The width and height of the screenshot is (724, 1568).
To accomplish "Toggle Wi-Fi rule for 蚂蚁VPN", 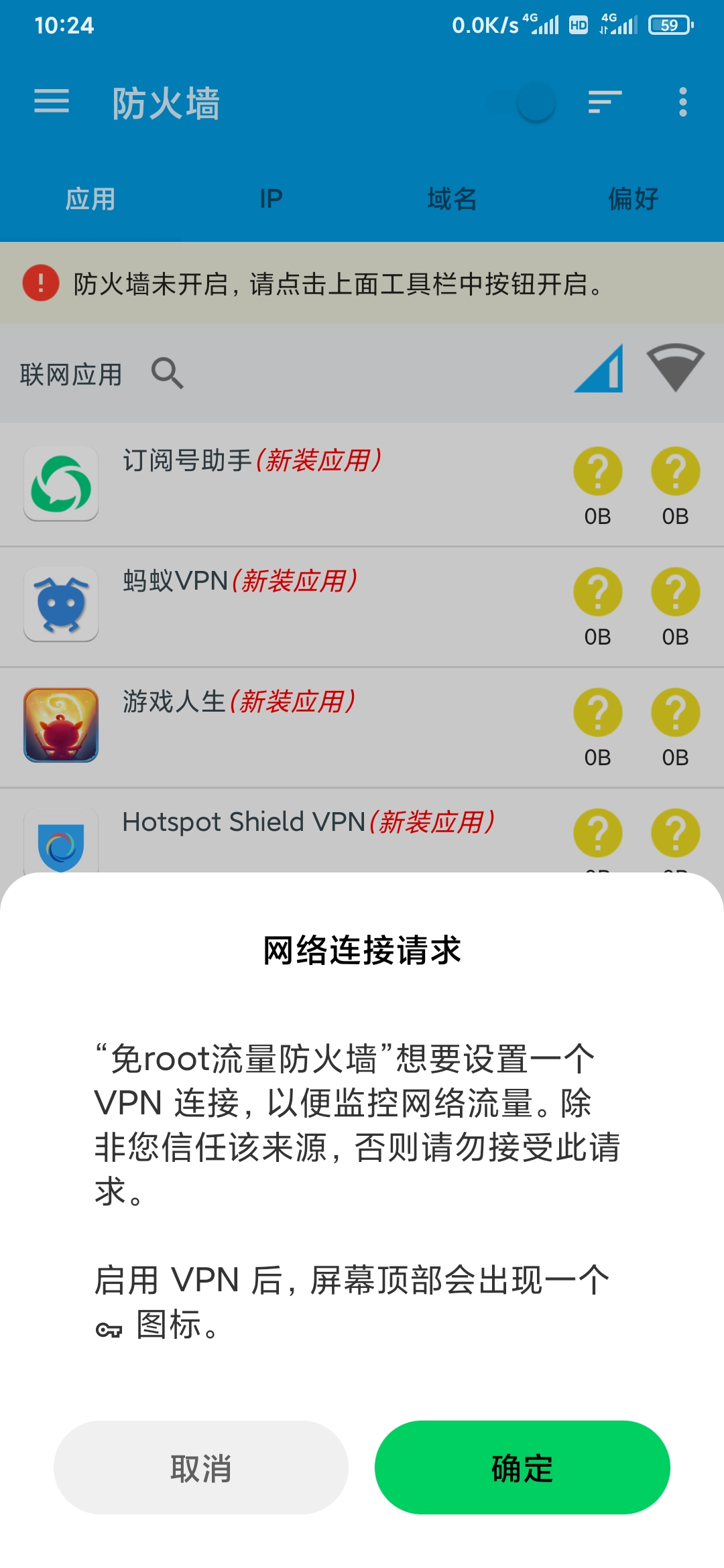I will (676, 592).
